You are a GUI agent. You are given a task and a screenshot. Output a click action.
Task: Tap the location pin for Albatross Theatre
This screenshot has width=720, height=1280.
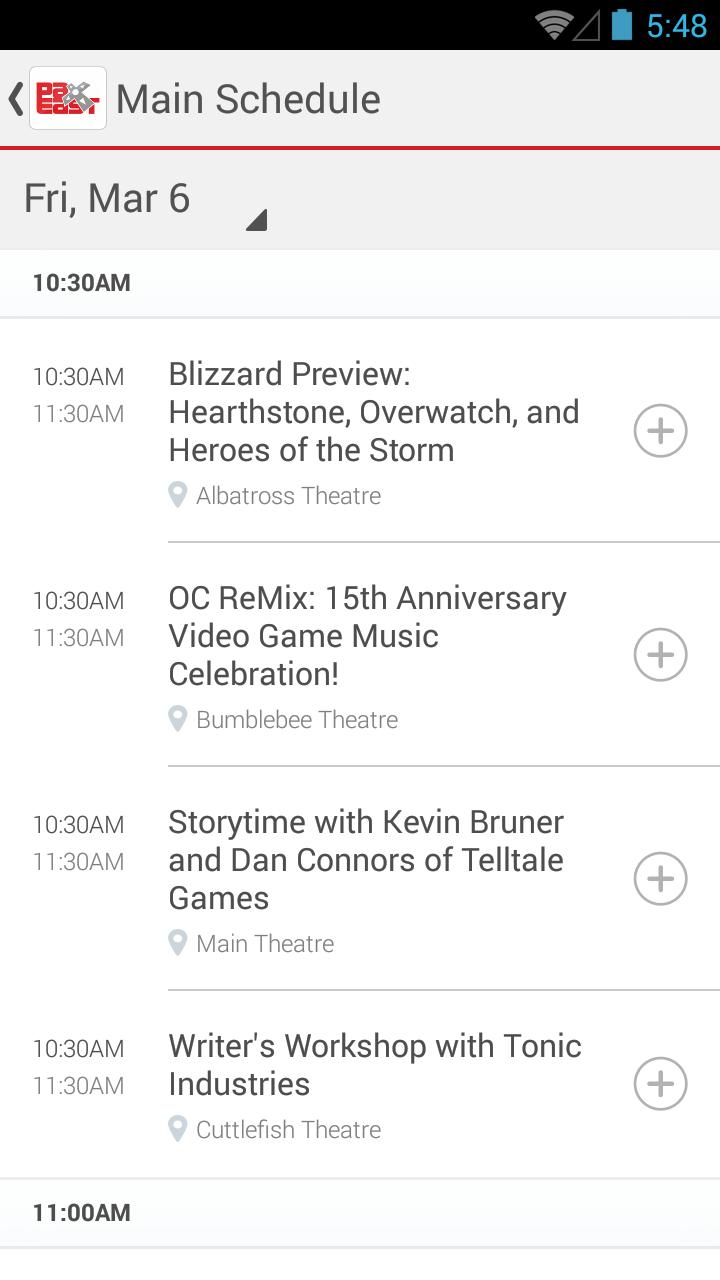pyautogui.click(x=178, y=494)
